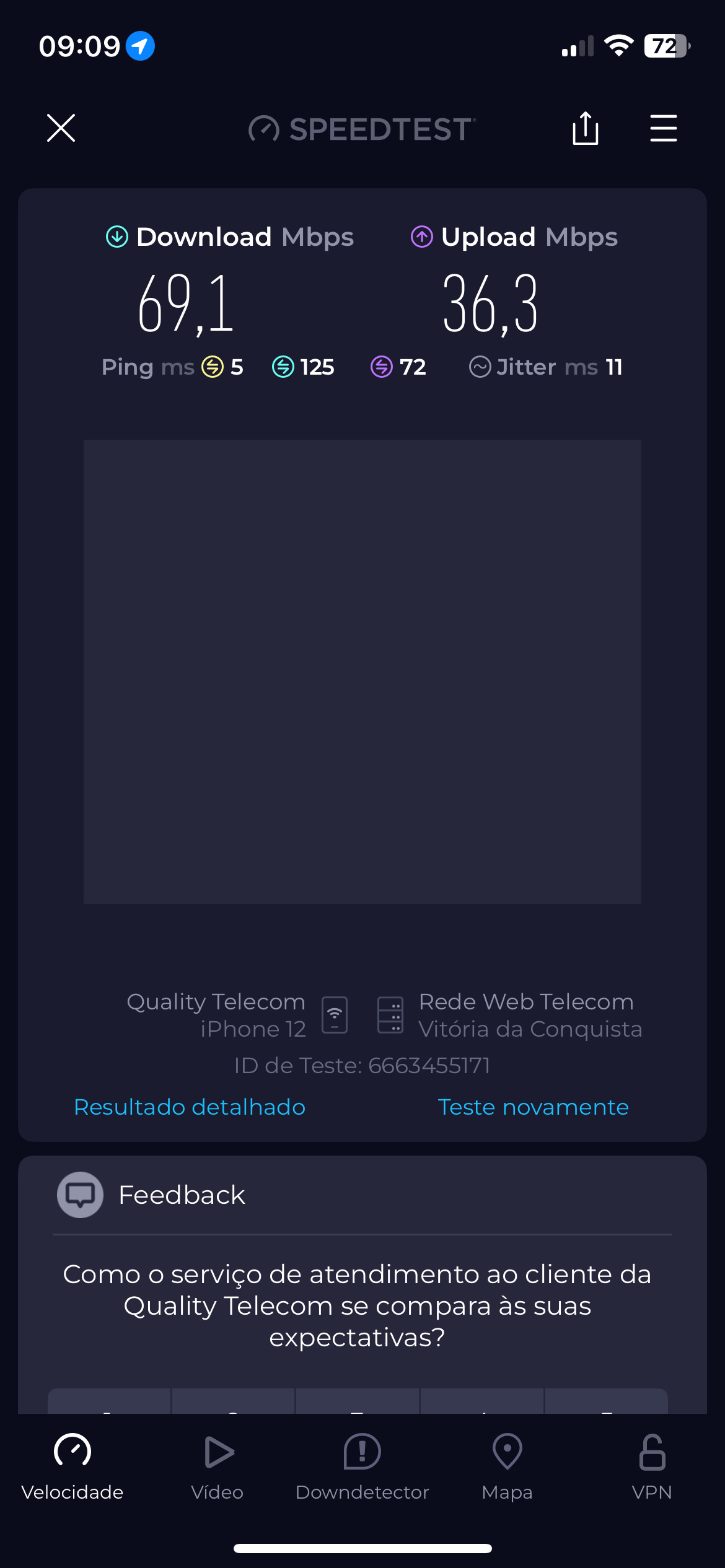Open the hamburger menu

click(x=663, y=128)
